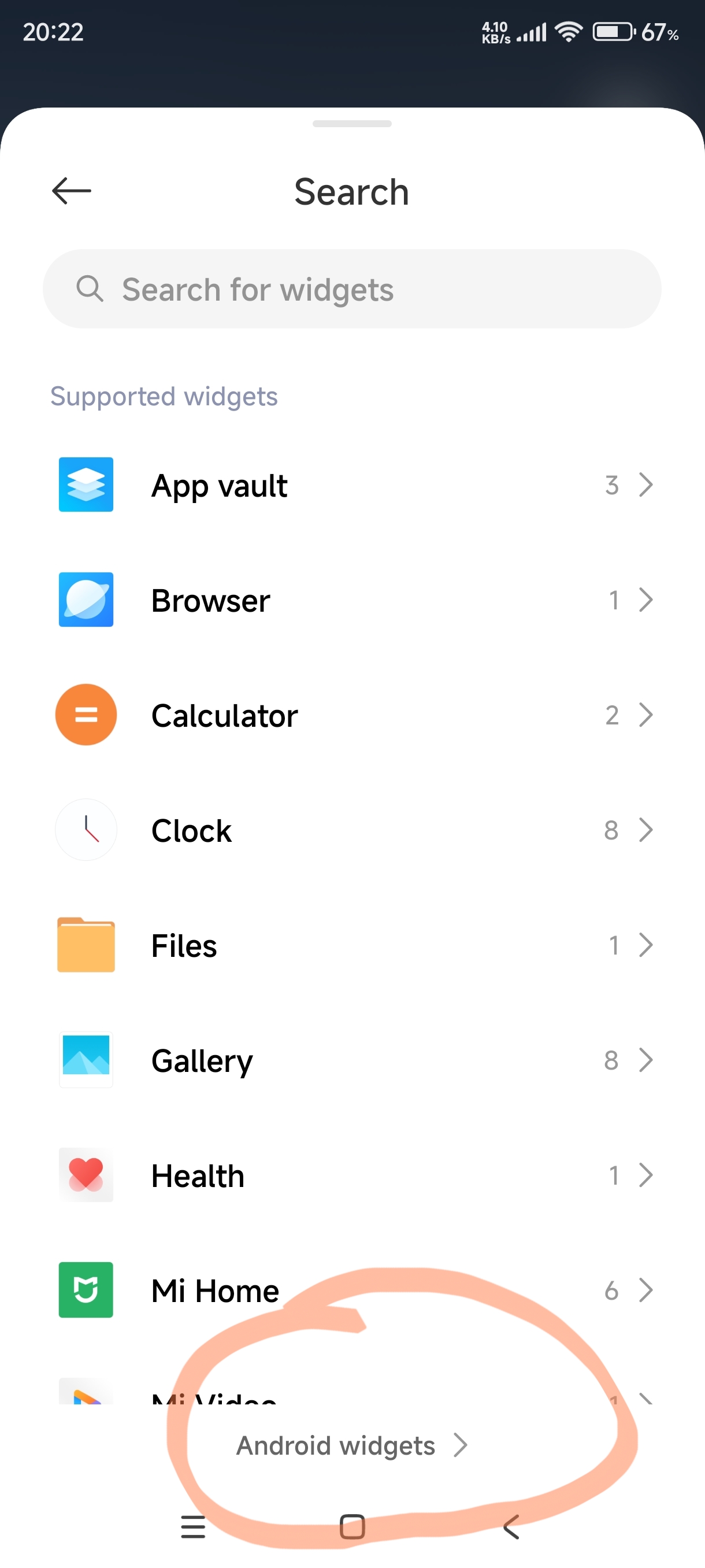Image resolution: width=705 pixels, height=1568 pixels.
Task: Go back using the arrow beside Search
Action: 71,191
